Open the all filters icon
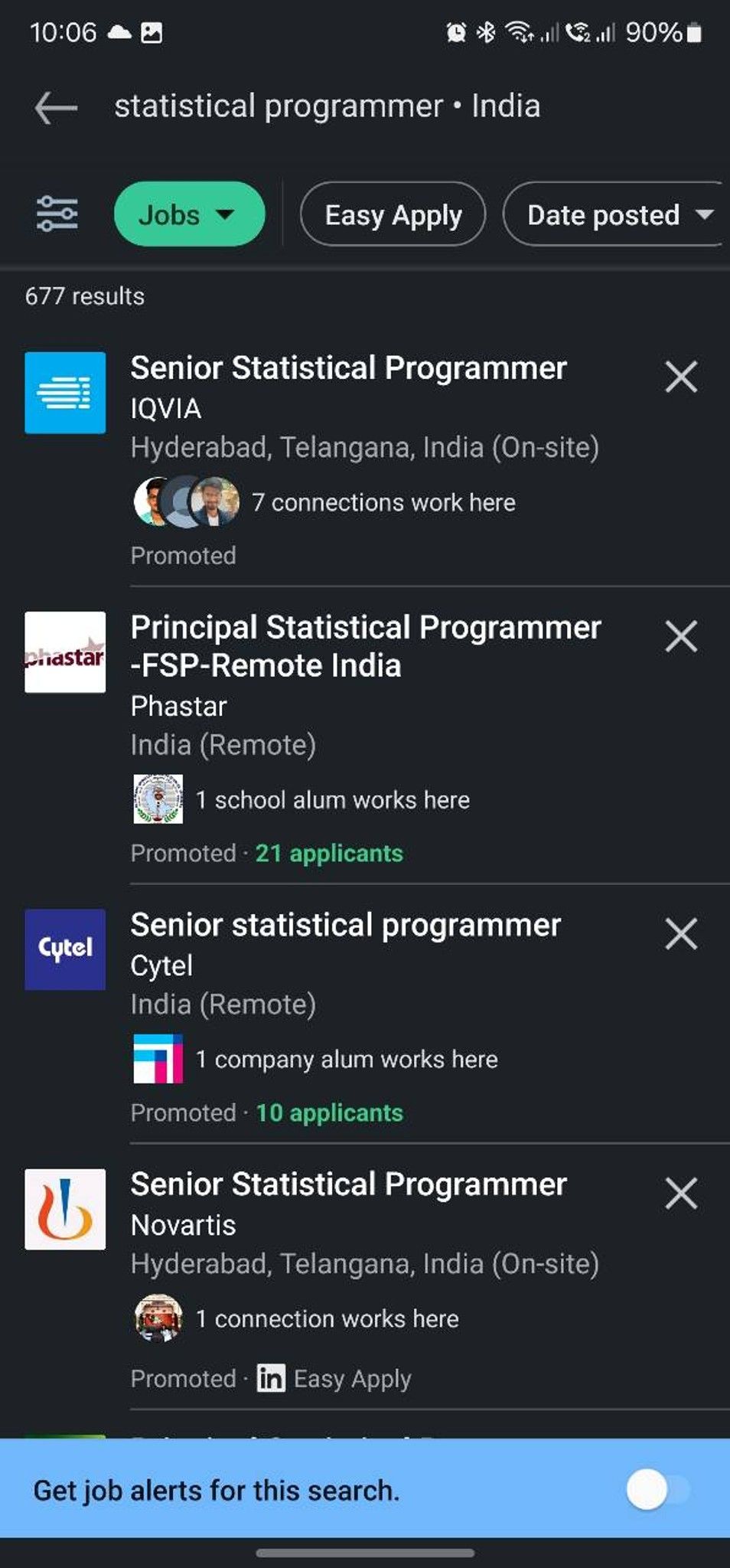 (x=57, y=214)
